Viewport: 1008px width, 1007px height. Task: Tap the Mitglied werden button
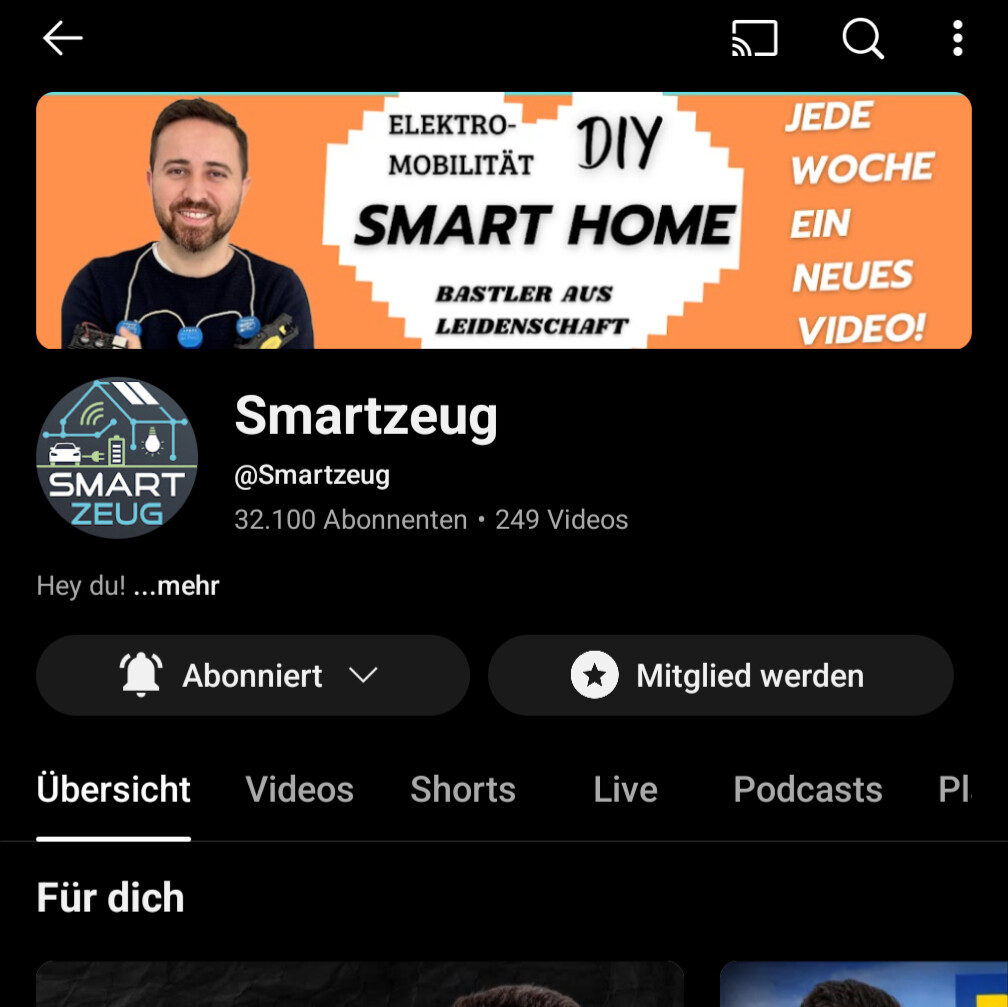pos(721,675)
